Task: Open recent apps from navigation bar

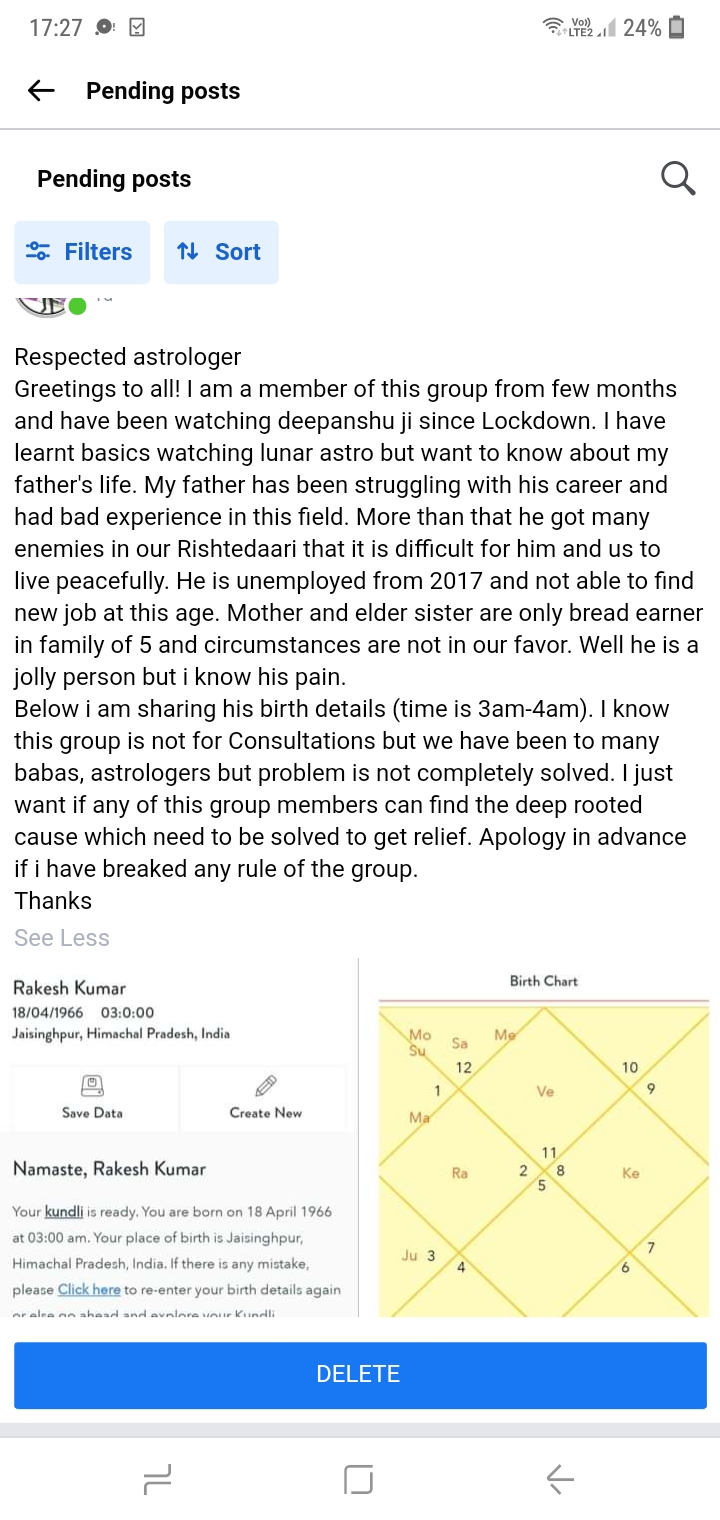Action: click(158, 1479)
